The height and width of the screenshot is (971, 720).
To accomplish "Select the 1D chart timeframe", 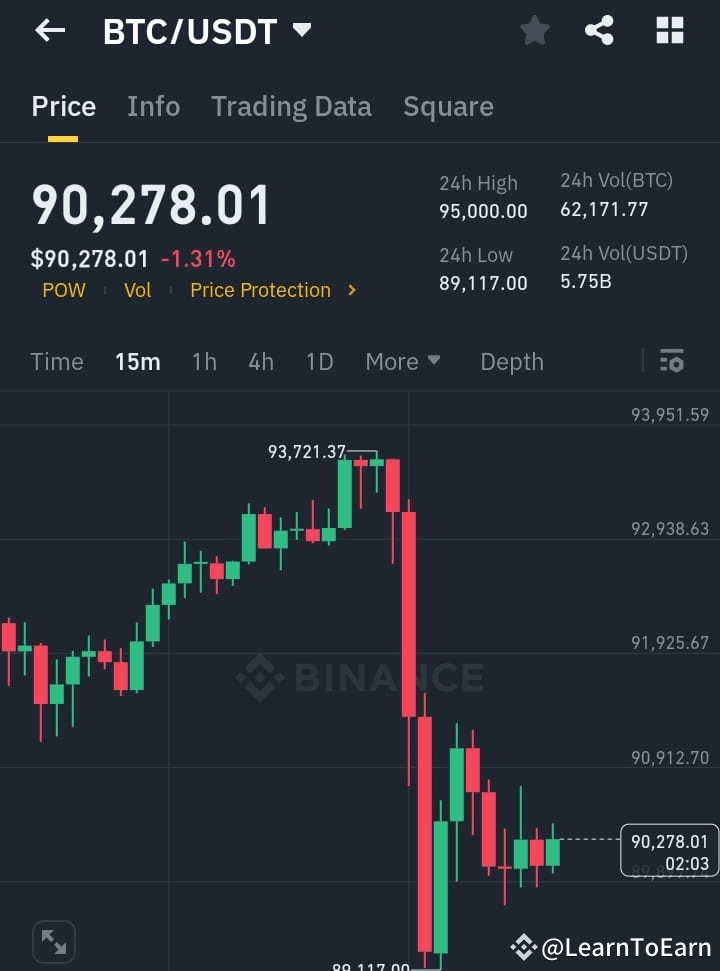I will [x=319, y=362].
